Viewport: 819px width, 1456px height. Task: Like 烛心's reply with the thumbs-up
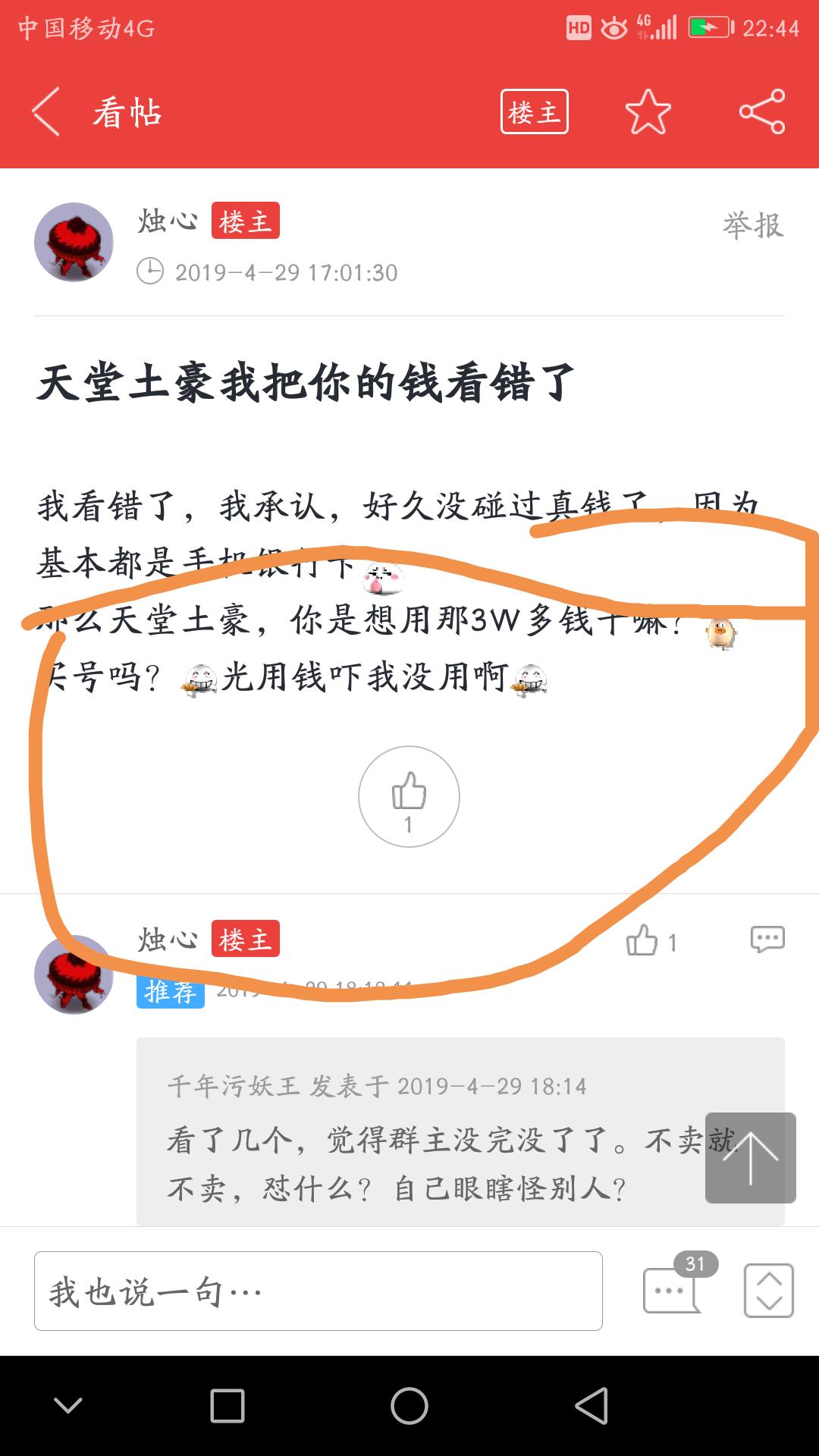pyautogui.click(x=643, y=941)
